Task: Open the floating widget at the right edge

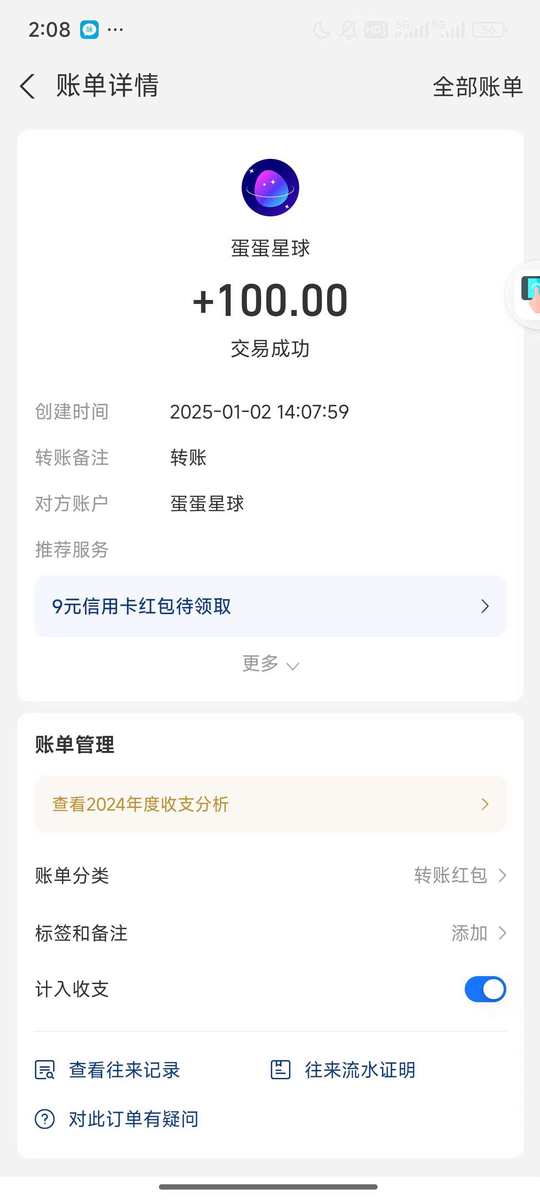Action: (x=526, y=293)
